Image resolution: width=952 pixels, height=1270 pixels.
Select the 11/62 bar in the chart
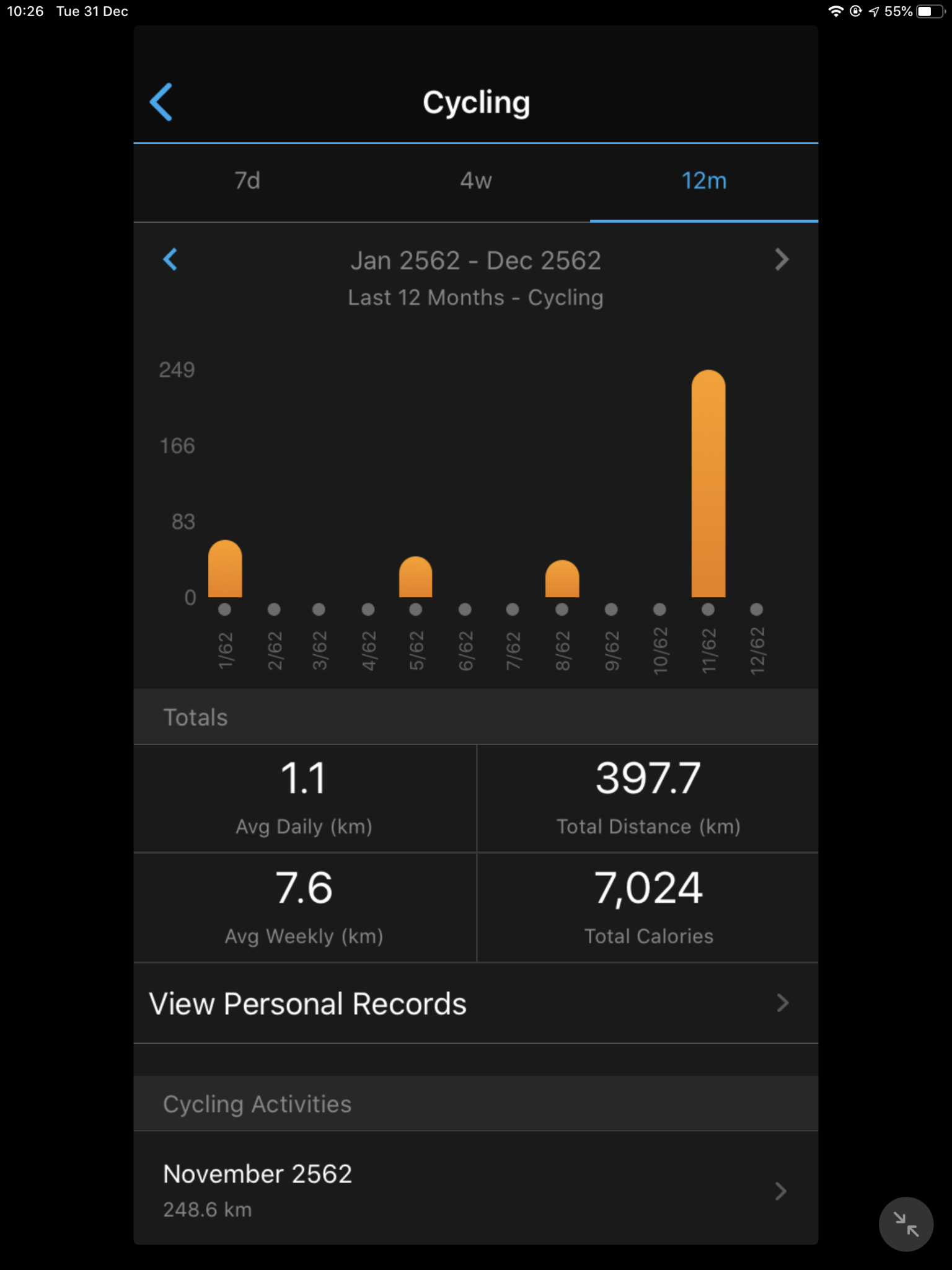click(708, 485)
